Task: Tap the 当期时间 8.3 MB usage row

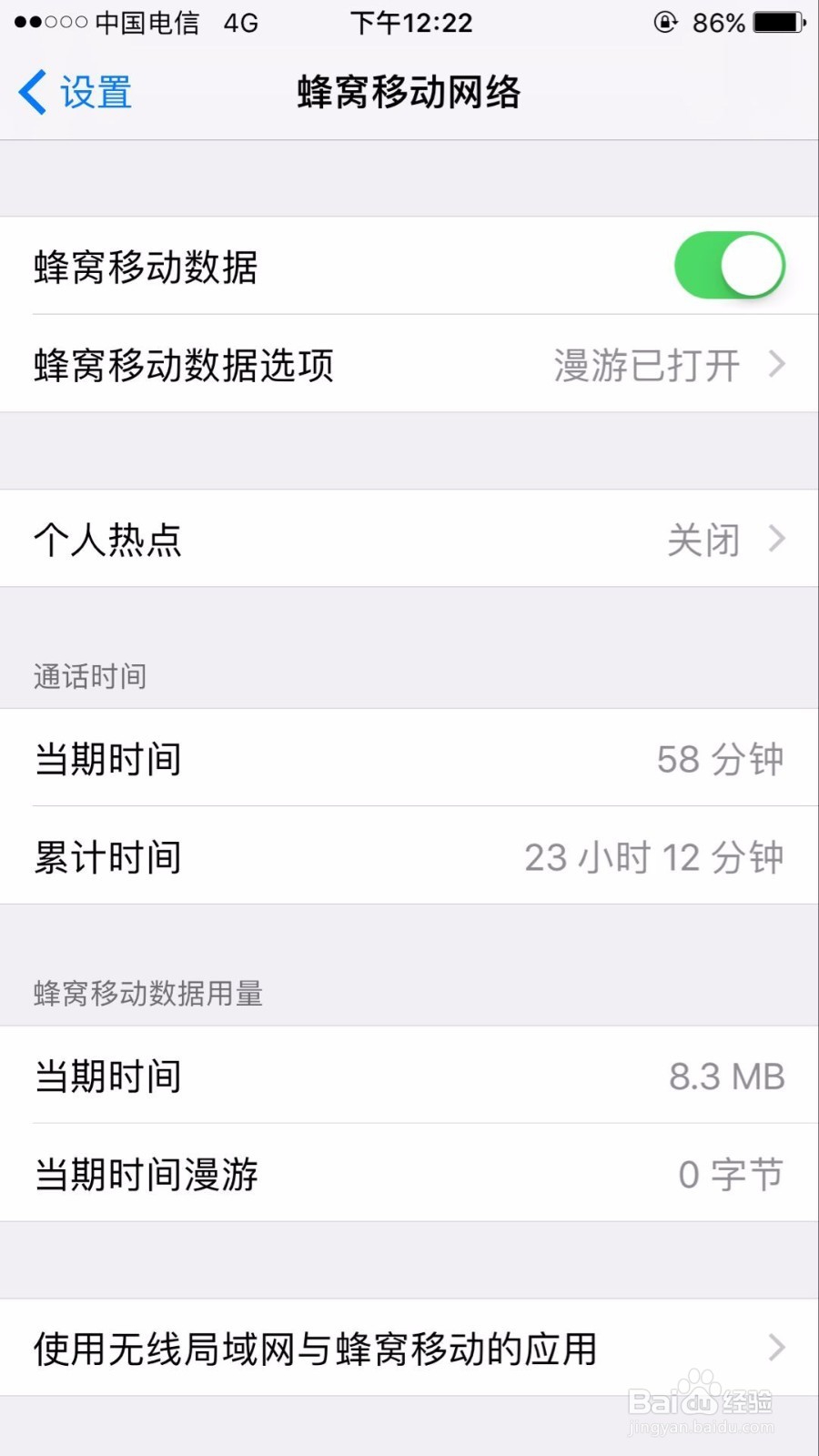Action: 409,1075
